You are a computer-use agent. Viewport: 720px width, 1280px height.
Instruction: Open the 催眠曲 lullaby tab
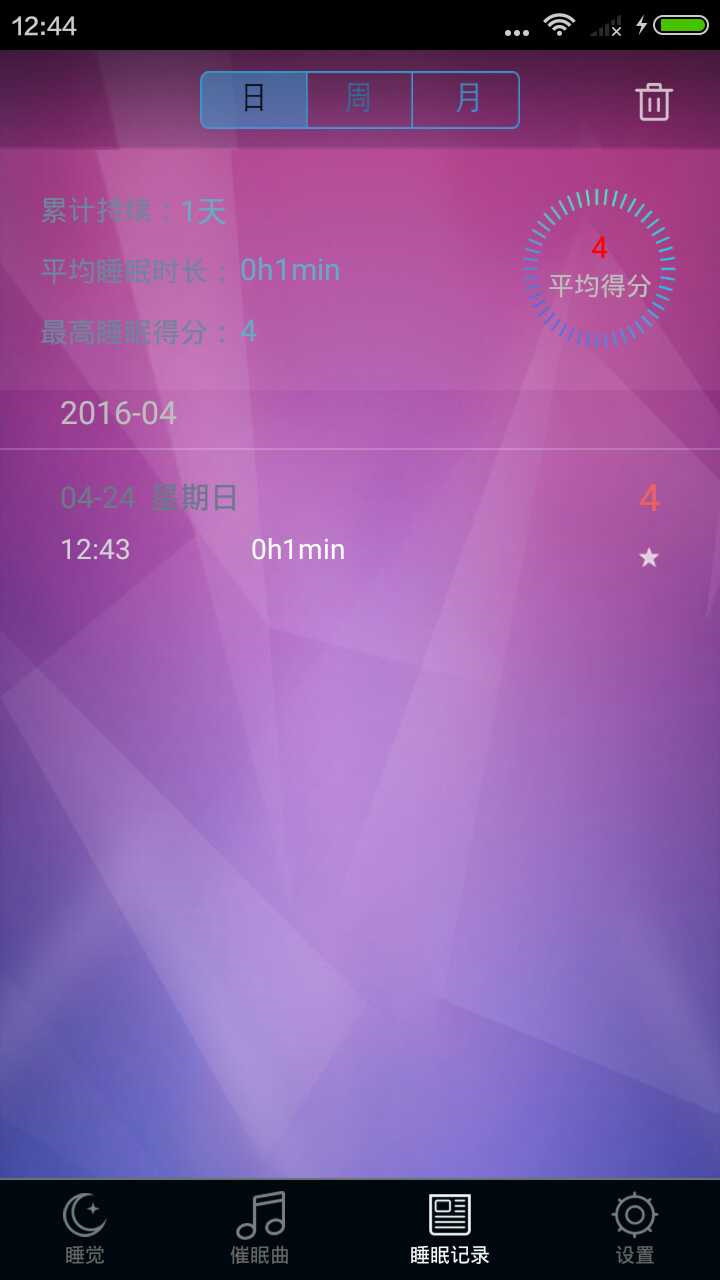tap(260, 1229)
